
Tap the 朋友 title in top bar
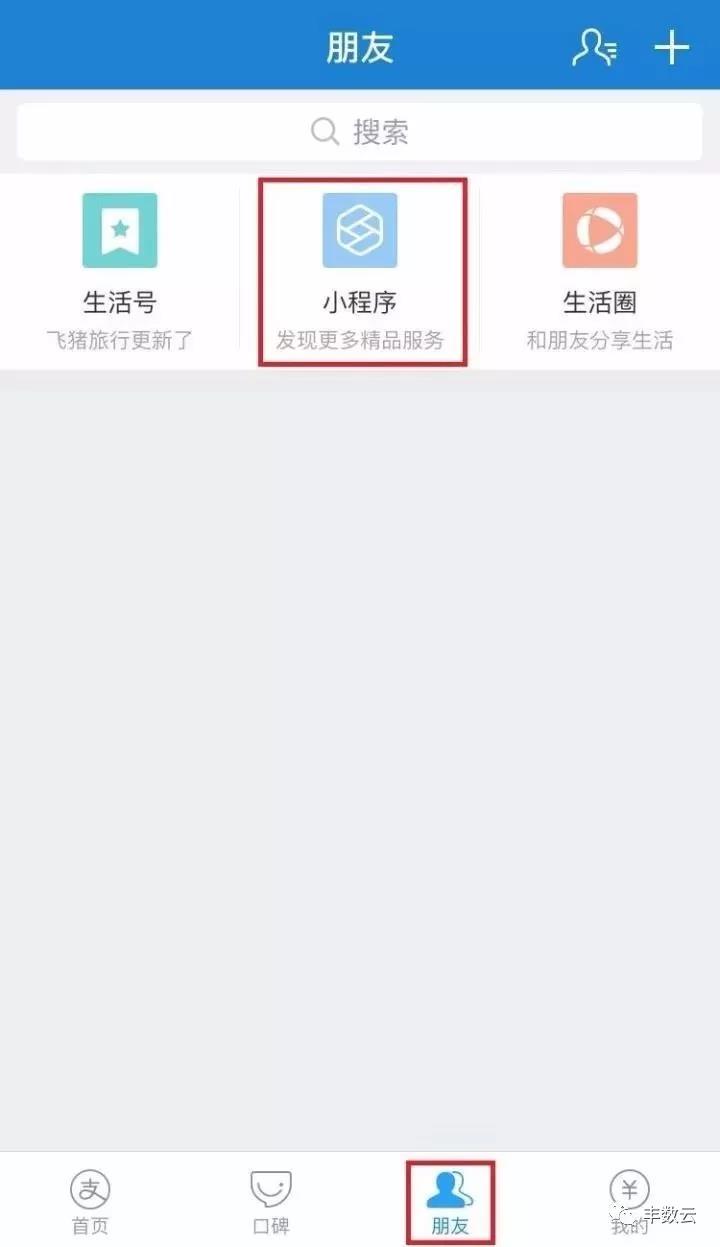click(x=359, y=45)
